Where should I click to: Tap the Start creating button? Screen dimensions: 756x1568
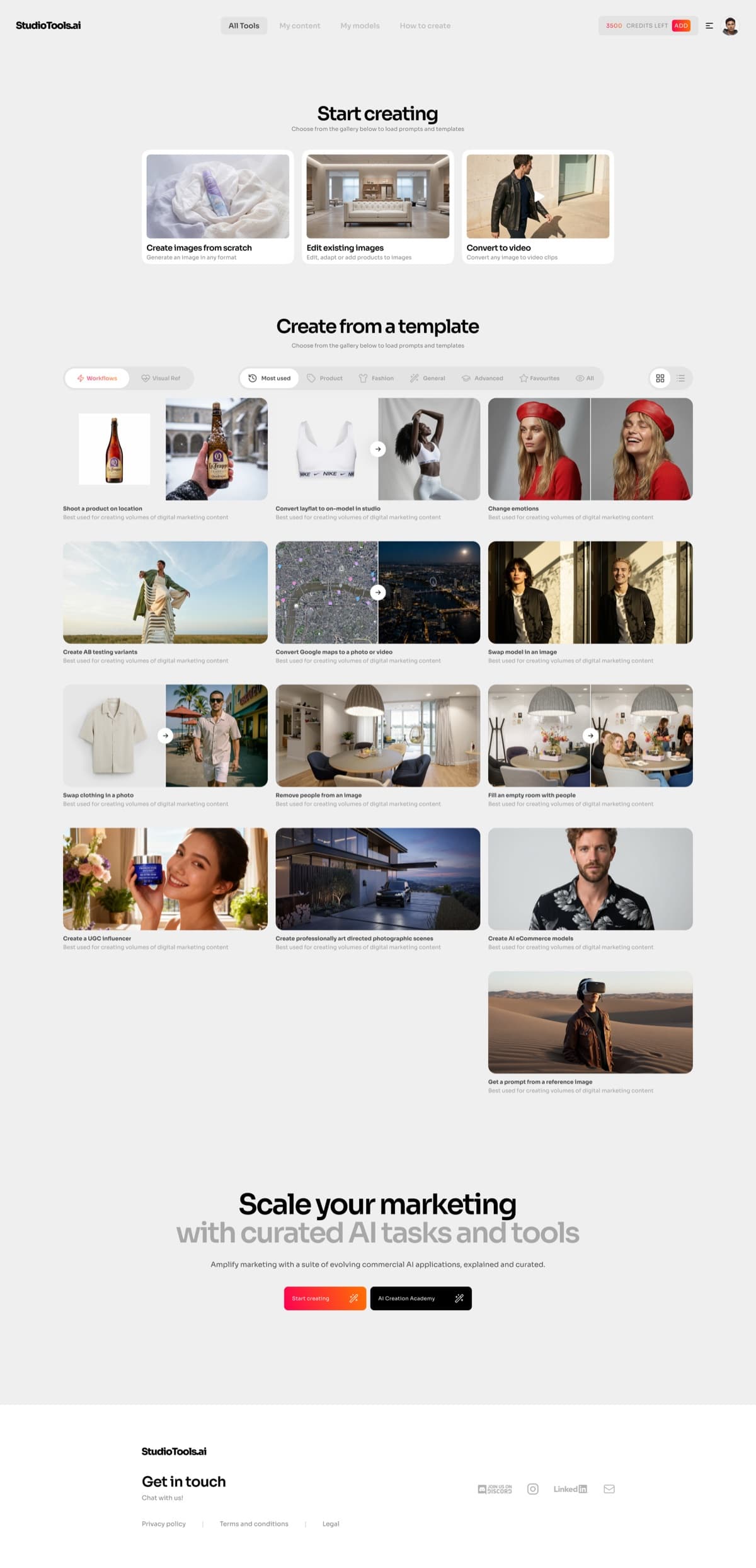tap(325, 1298)
